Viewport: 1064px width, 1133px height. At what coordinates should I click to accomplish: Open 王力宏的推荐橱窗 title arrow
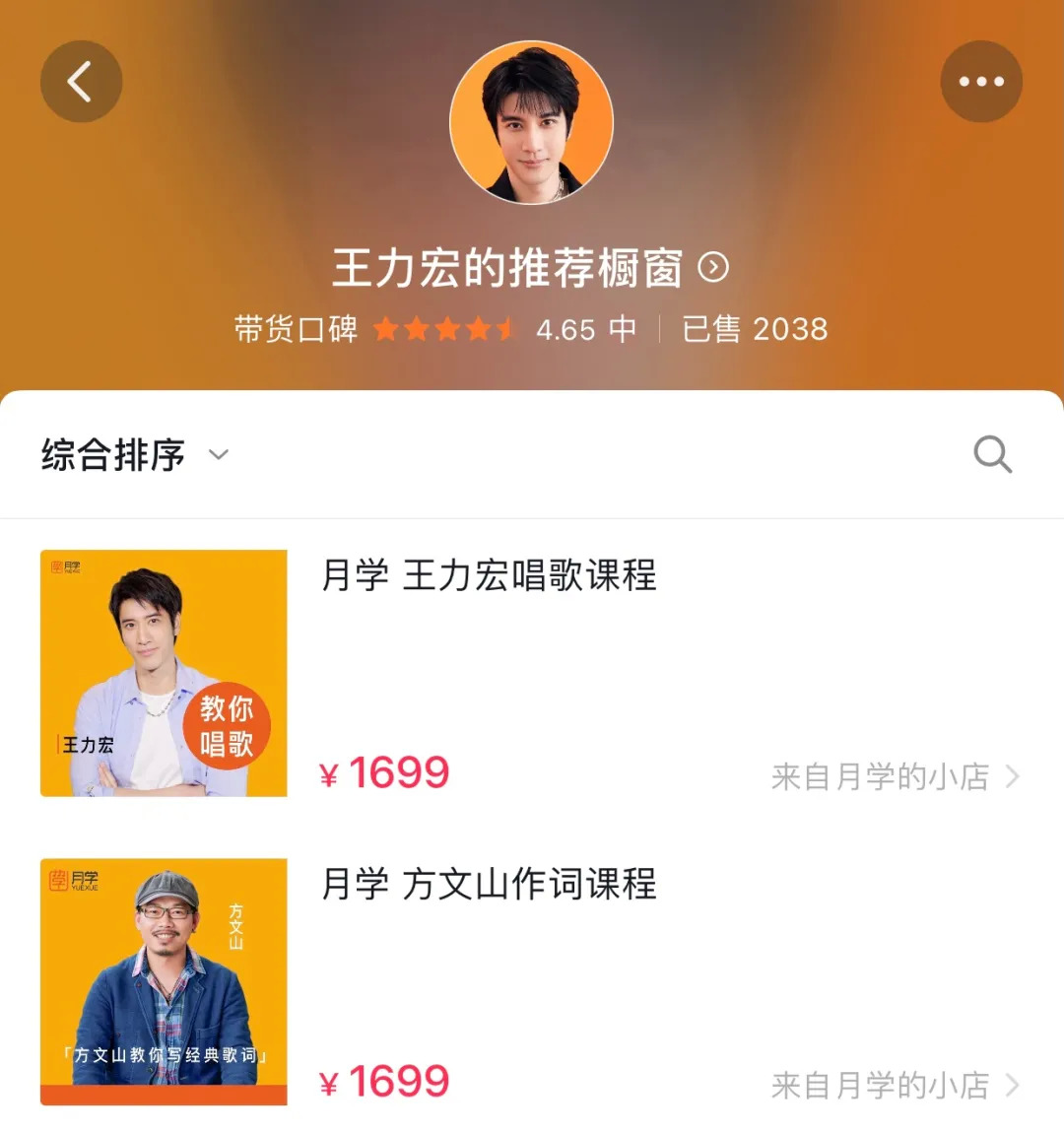[x=713, y=267]
